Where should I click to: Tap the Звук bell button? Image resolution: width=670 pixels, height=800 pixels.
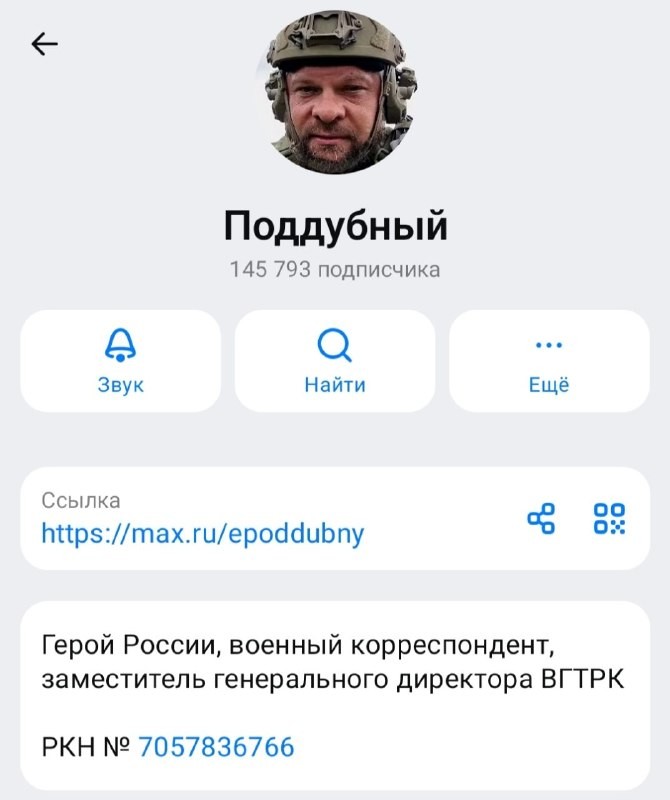point(120,360)
